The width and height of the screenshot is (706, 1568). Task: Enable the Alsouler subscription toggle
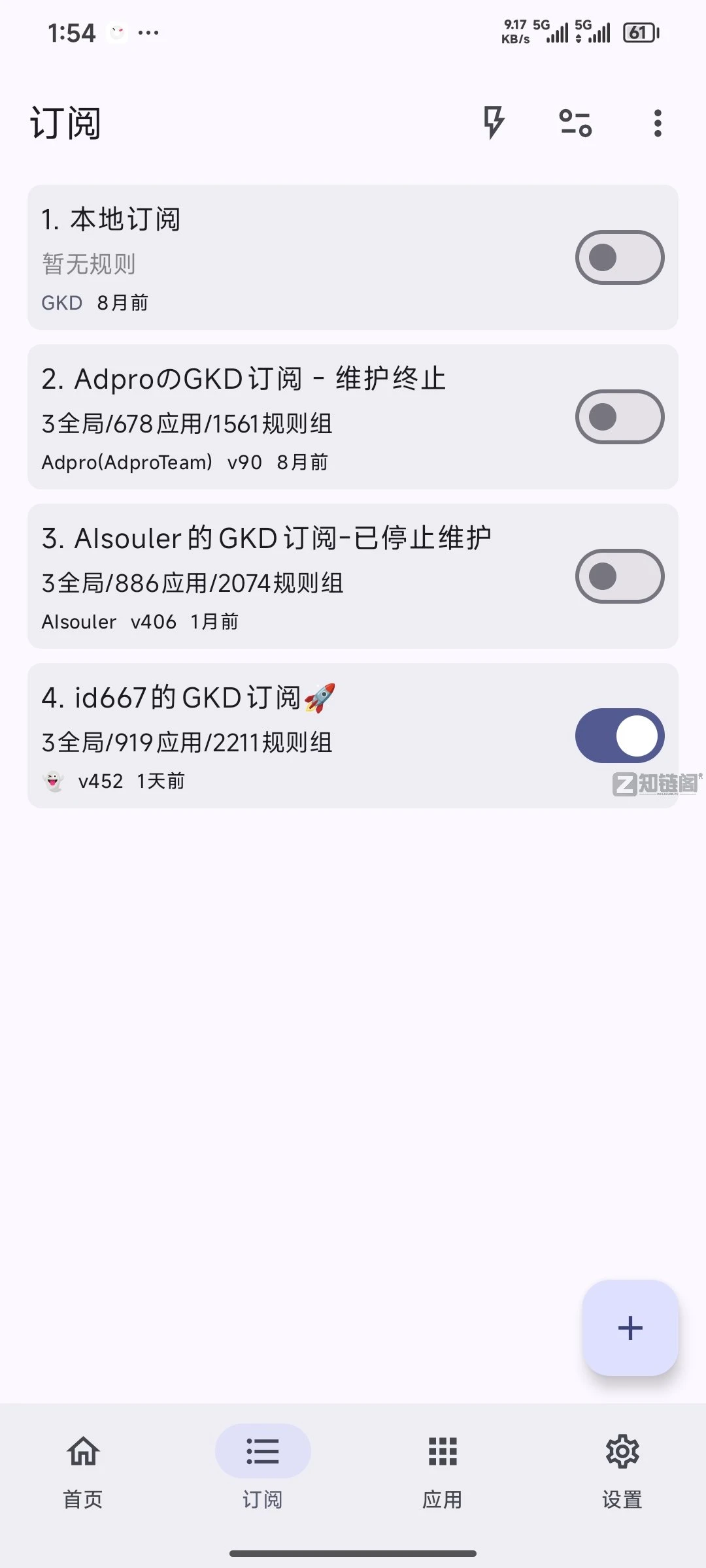coord(618,576)
